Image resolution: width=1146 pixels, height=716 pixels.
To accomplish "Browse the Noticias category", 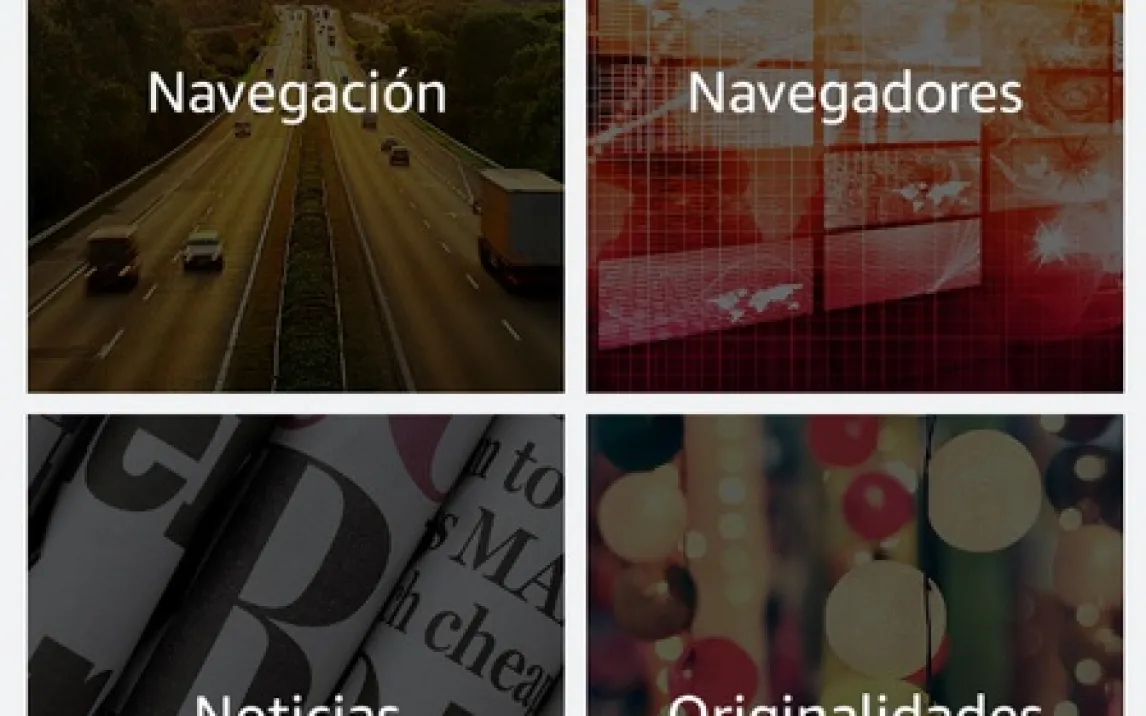I will 296,565.
